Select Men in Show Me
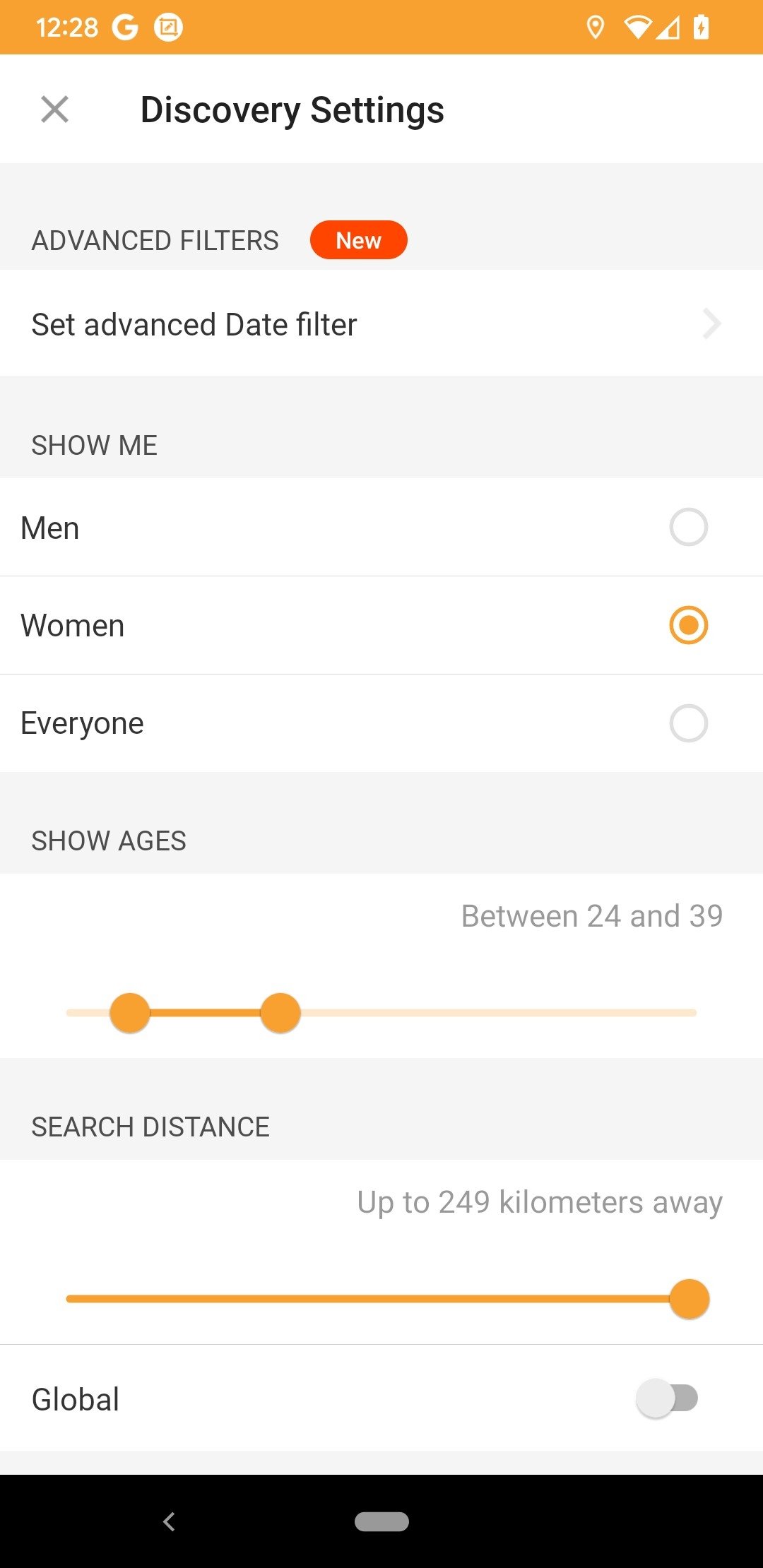Image resolution: width=763 pixels, height=1568 pixels. [381, 528]
